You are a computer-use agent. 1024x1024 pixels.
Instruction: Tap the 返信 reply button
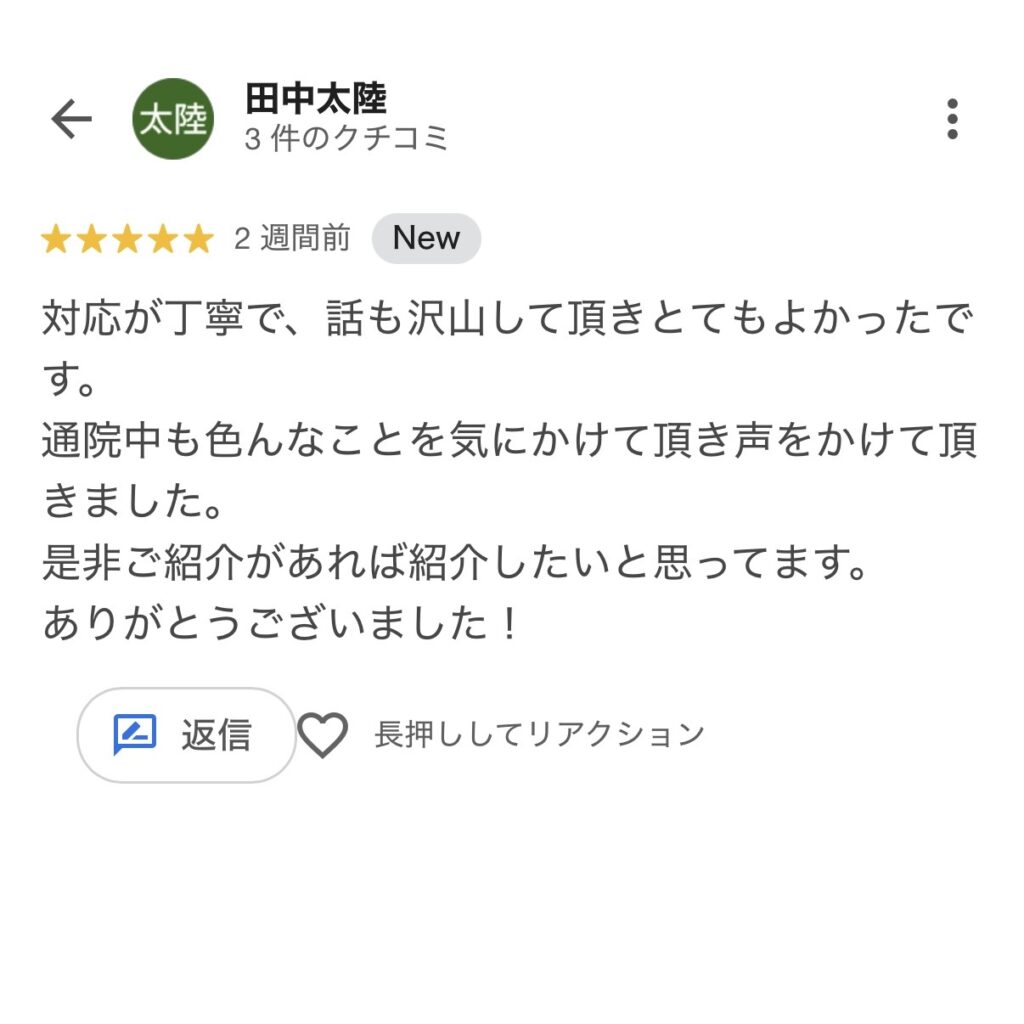click(x=186, y=735)
